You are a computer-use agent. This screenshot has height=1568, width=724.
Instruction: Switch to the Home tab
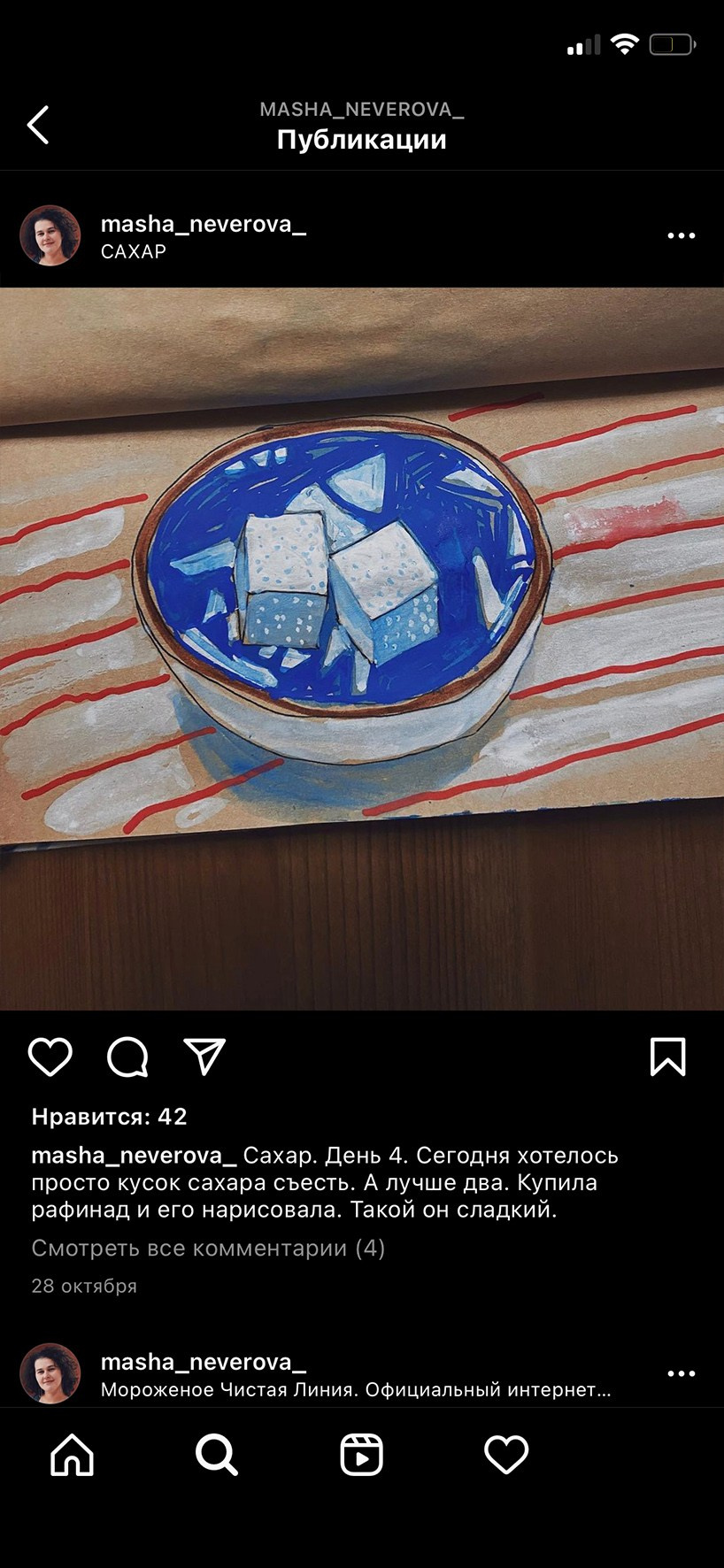[72, 1455]
